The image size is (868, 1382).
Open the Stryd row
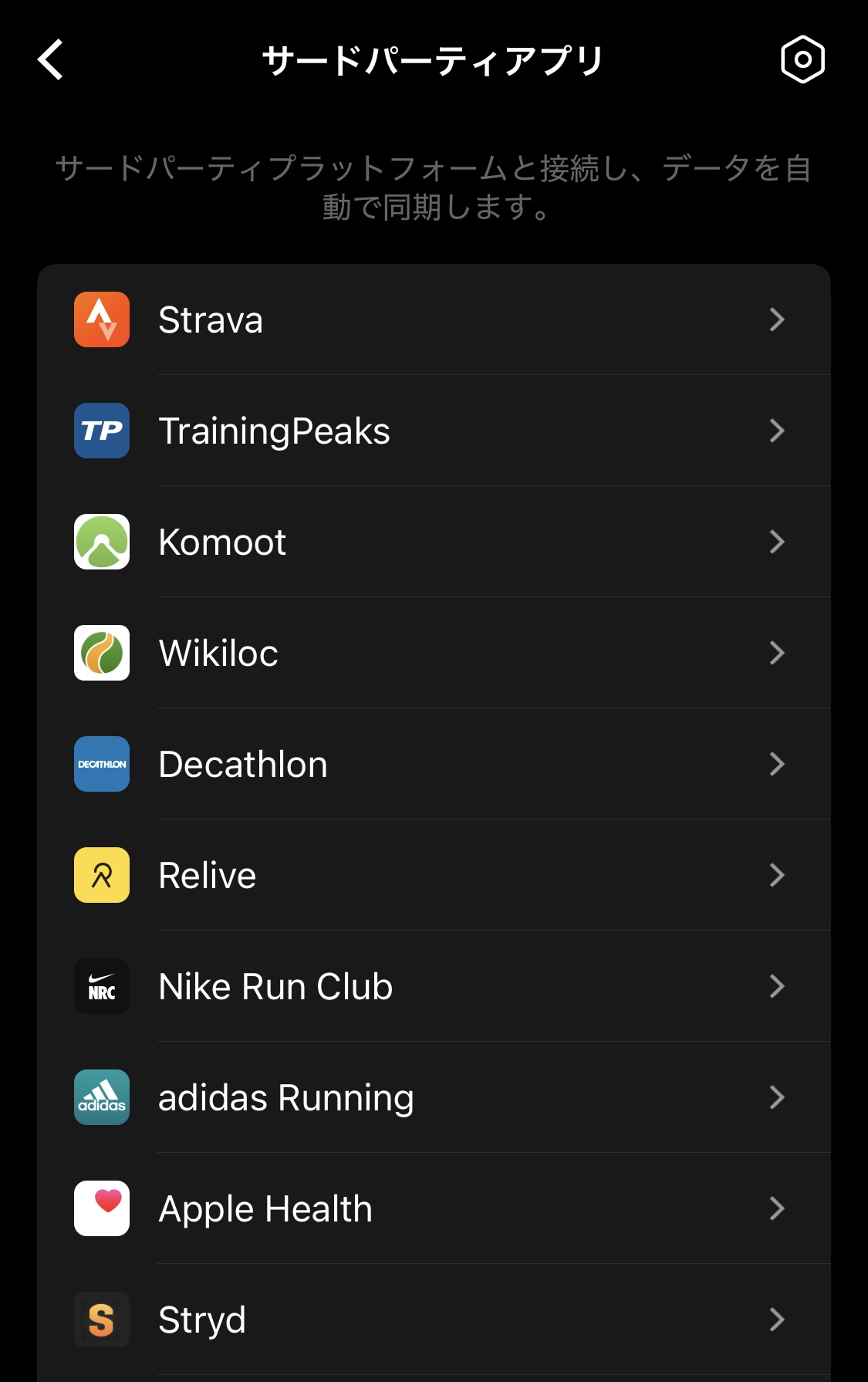434,1320
